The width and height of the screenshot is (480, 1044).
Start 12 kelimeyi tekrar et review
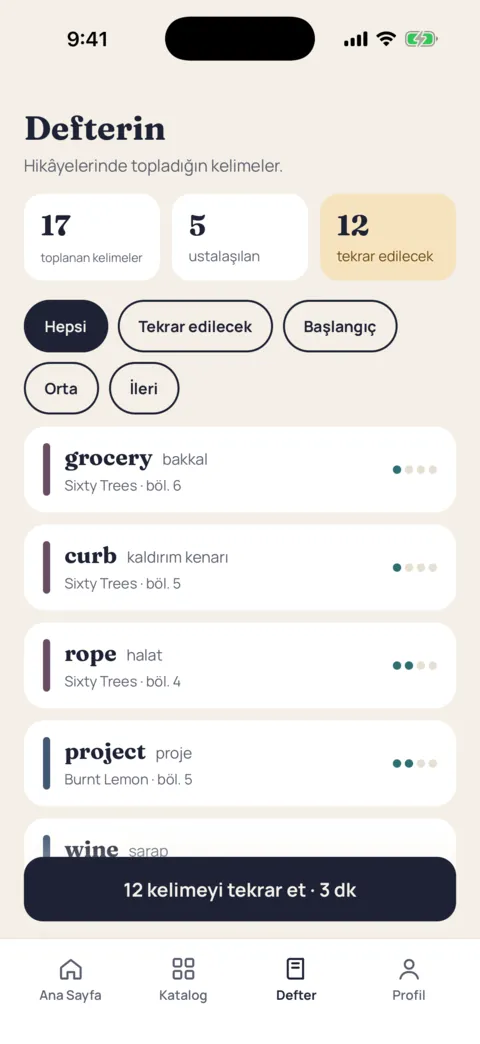click(x=240, y=890)
